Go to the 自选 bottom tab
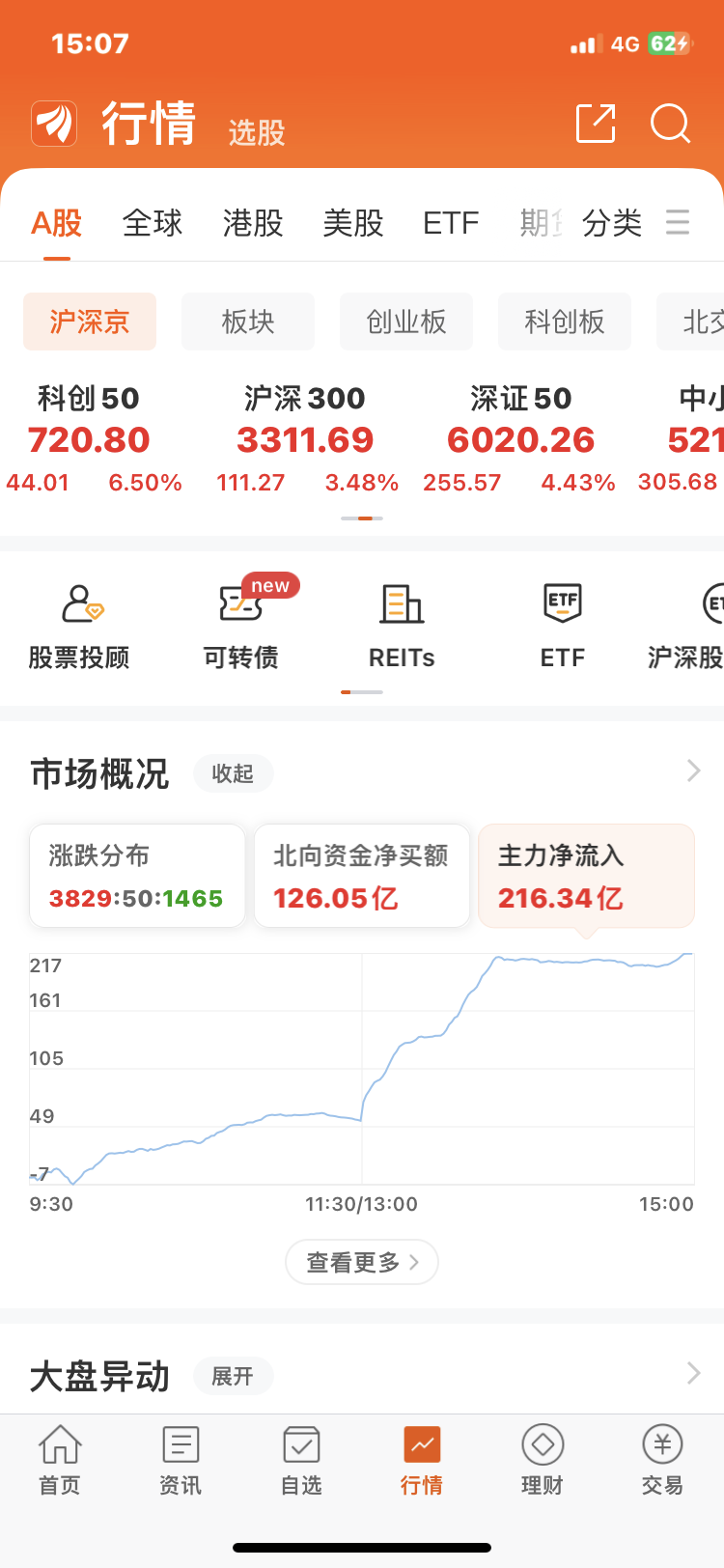Screen dimensions: 724x1568 pyautogui.click(x=301, y=1460)
